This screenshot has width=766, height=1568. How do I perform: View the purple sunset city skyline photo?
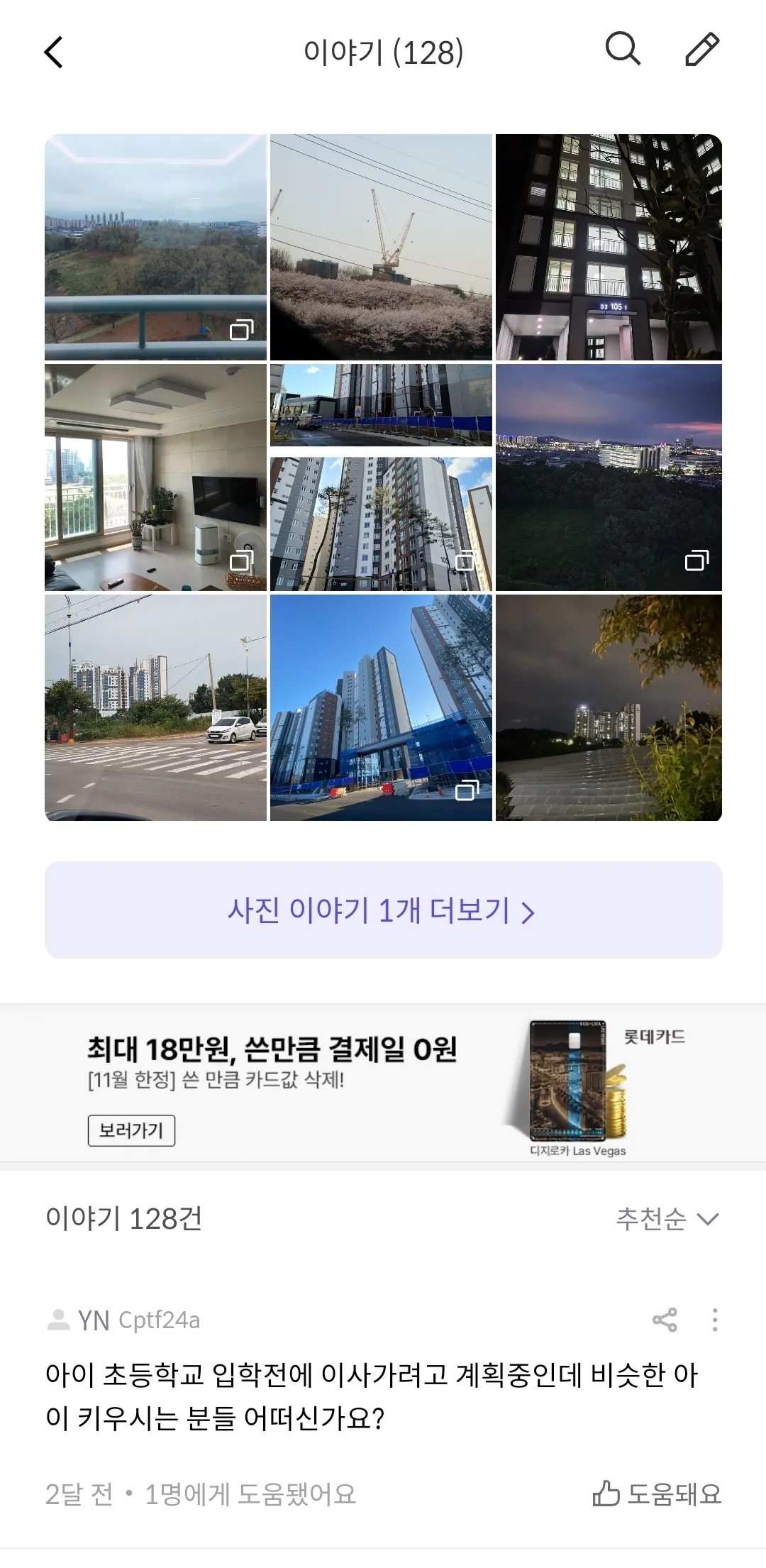(608, 477)
